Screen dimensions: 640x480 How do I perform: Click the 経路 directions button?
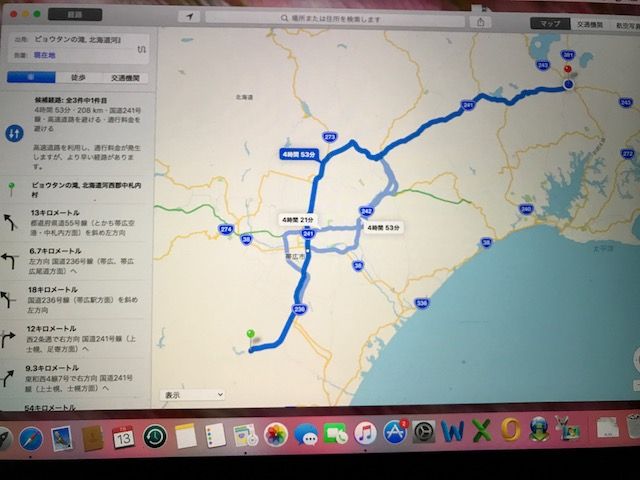75,15
